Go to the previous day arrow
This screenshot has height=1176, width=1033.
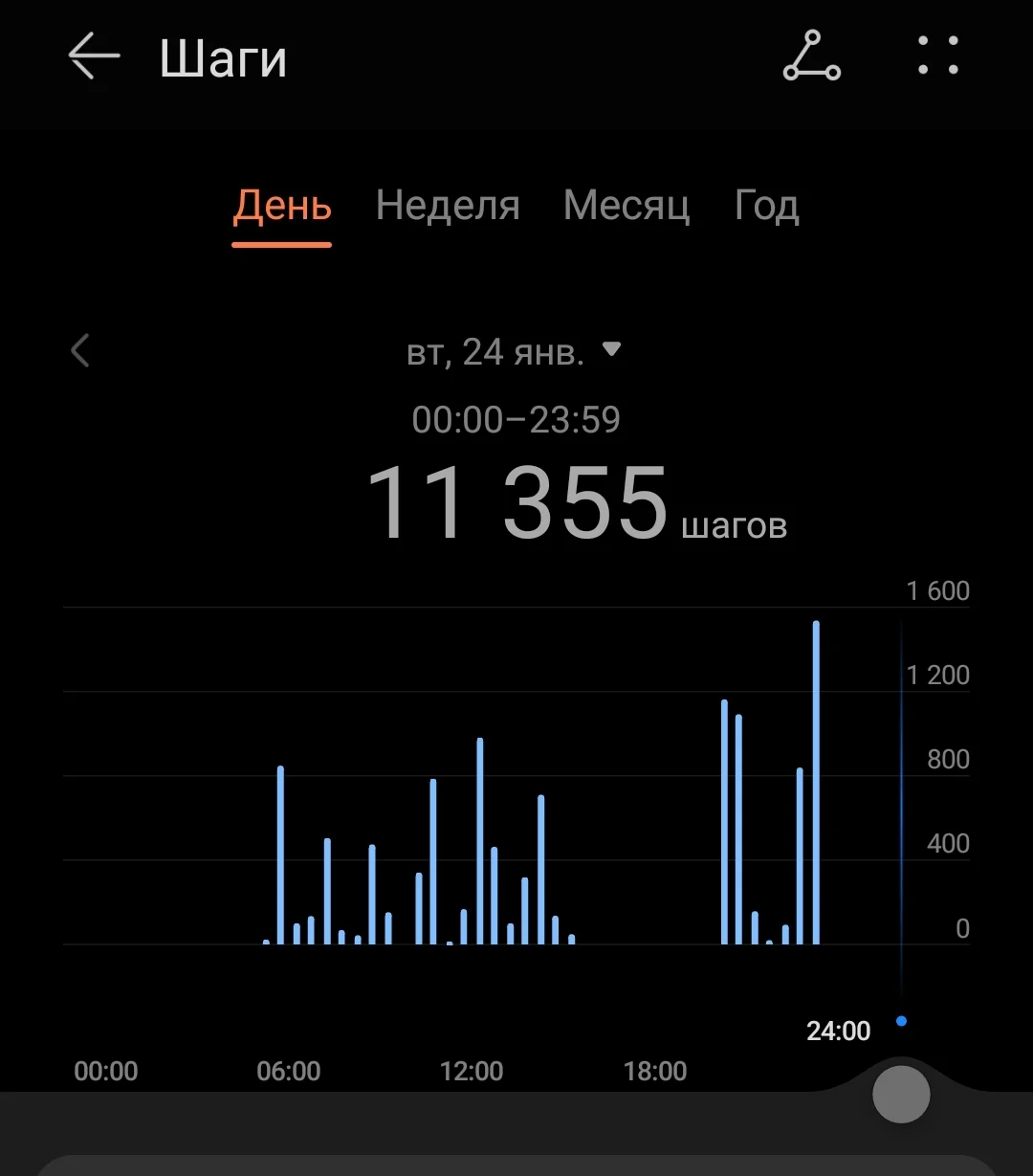80,351
